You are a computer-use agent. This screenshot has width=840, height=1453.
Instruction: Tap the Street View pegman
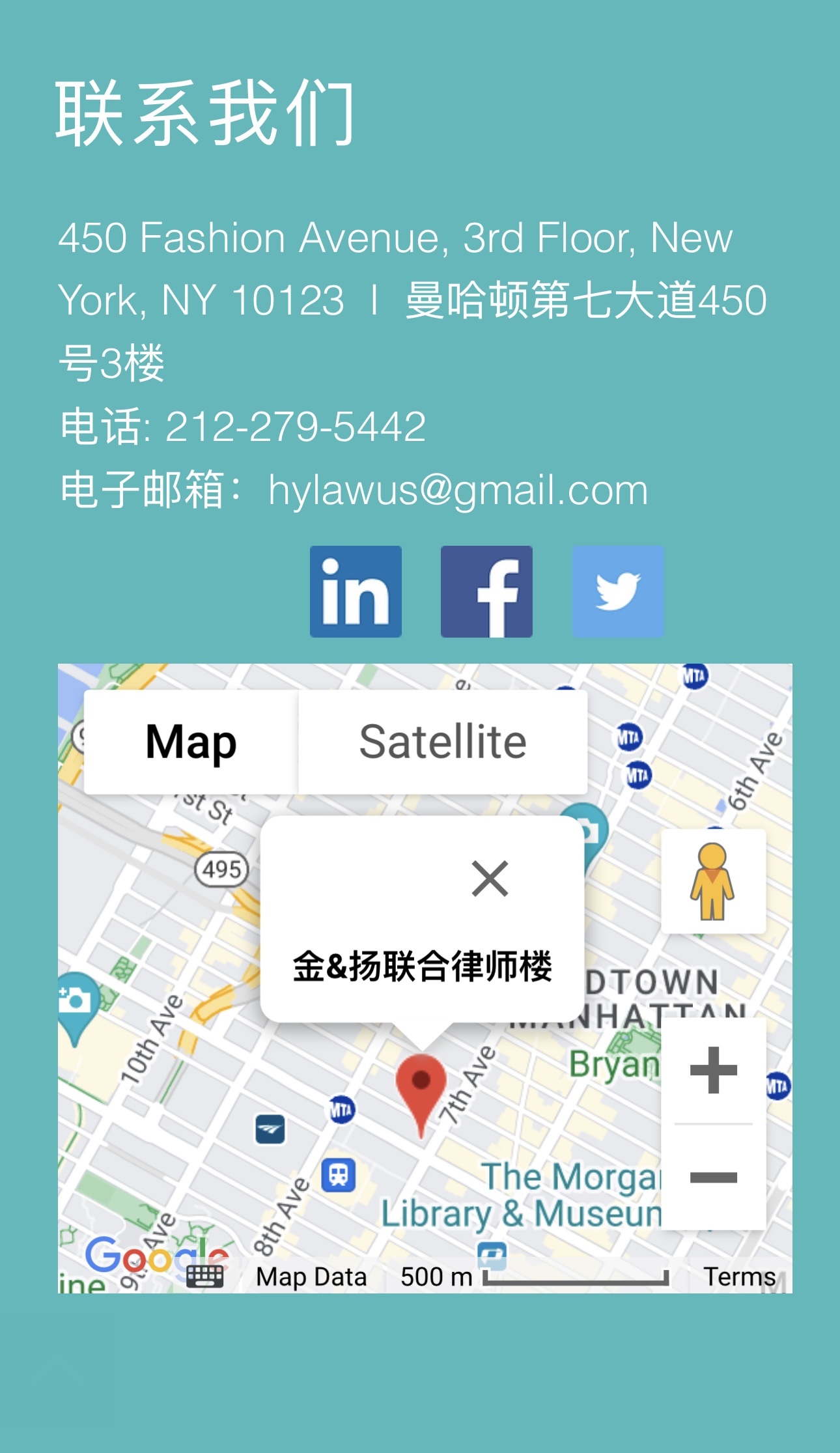[x=713, y=881]
